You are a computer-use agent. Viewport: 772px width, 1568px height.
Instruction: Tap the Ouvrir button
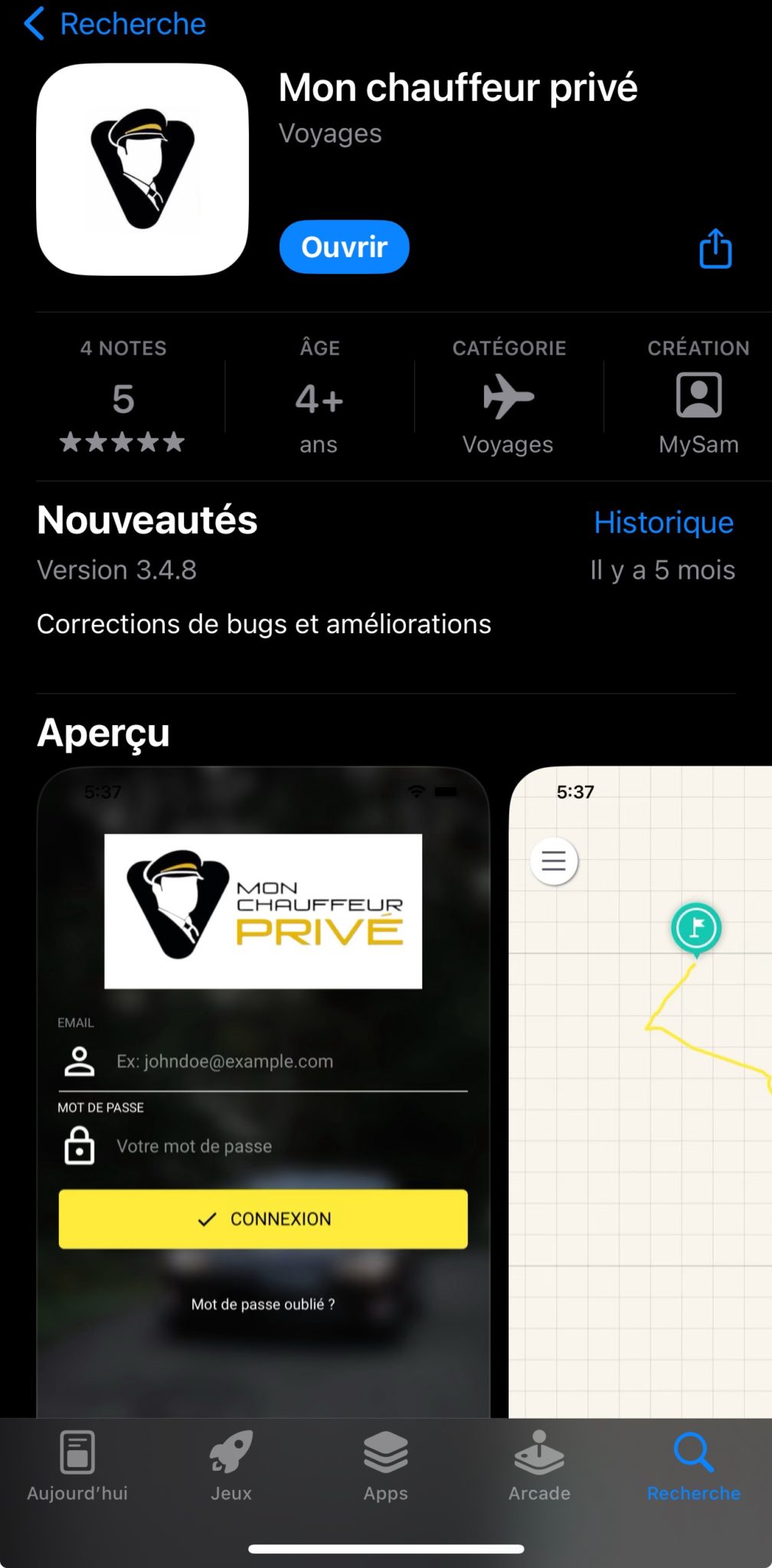pyautogui.click(x=344, y=247)
